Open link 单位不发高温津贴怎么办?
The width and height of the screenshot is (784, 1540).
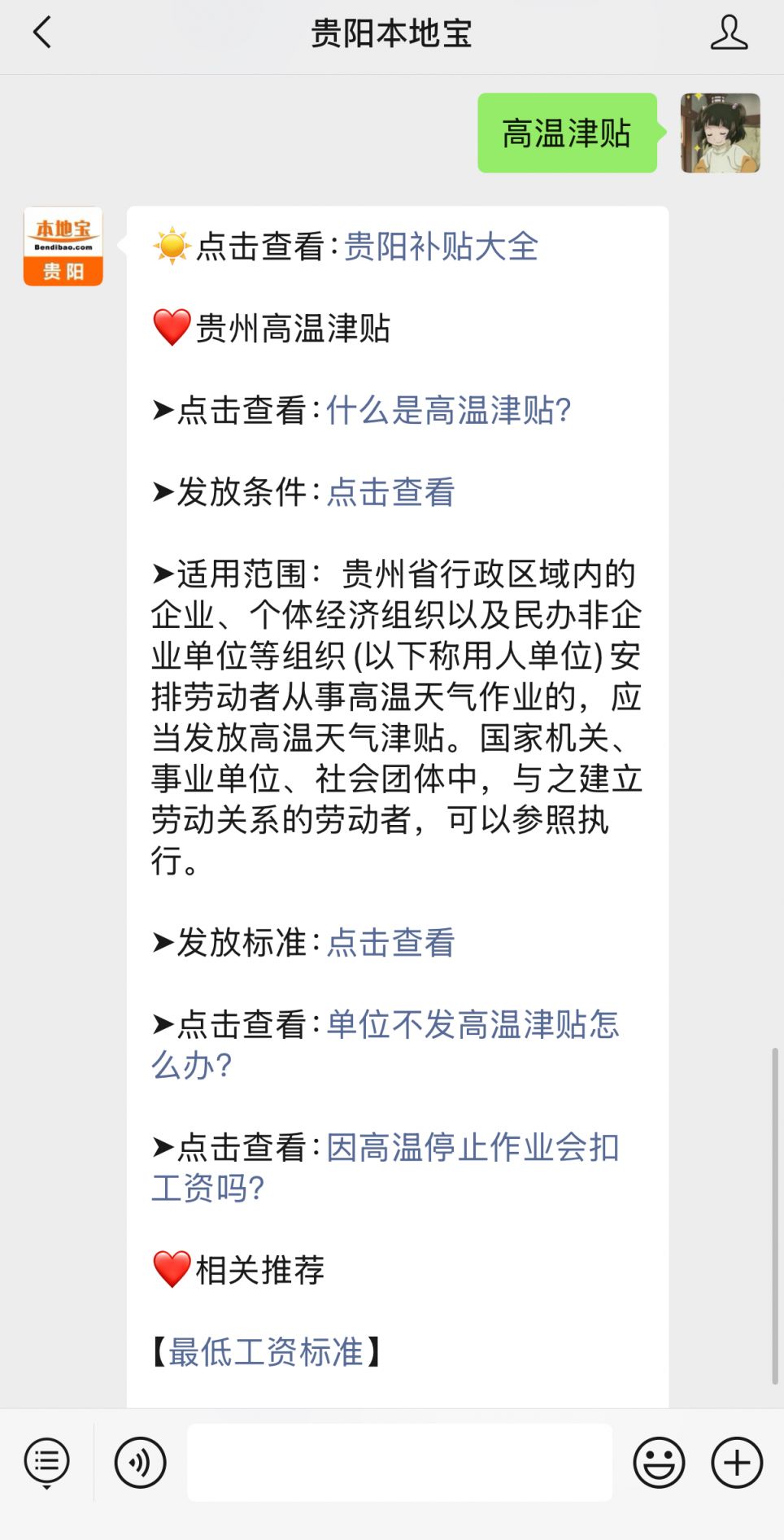tap(385, 1045)
